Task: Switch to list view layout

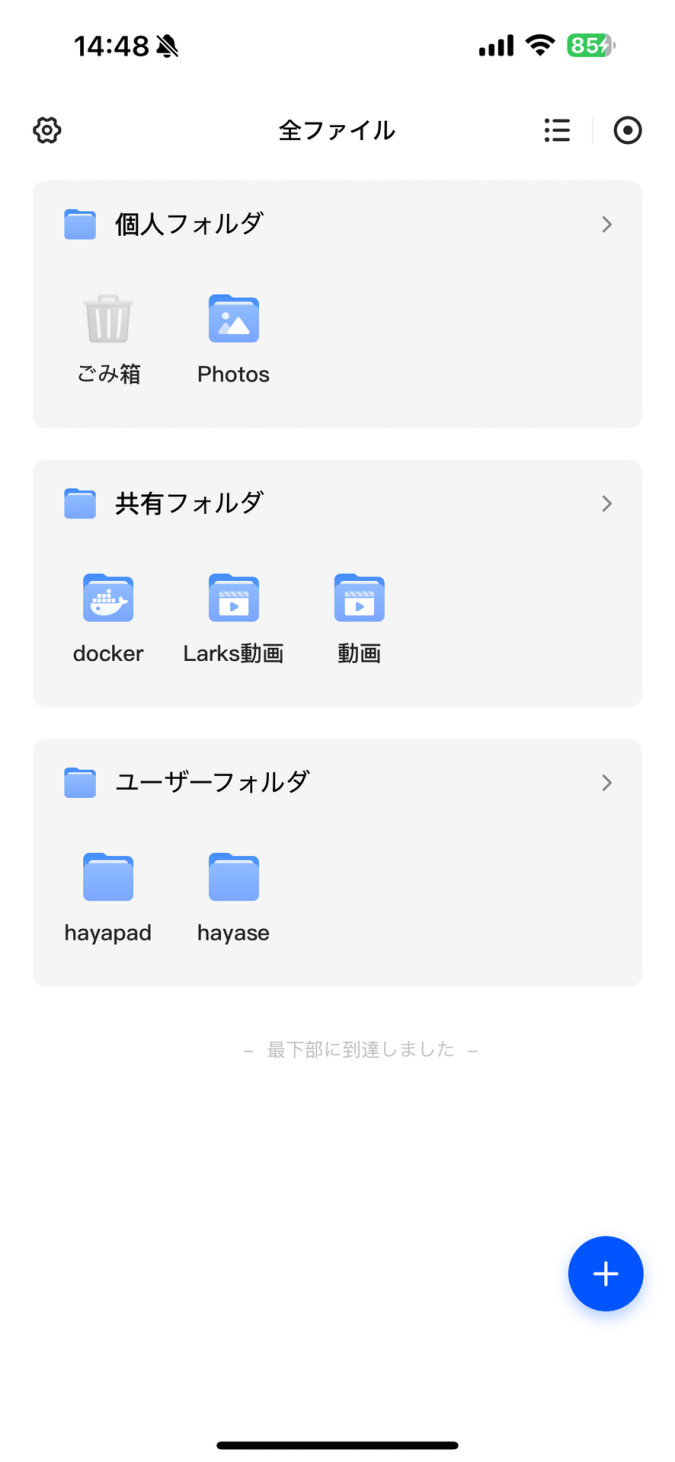Action: (x=557, y=130)
